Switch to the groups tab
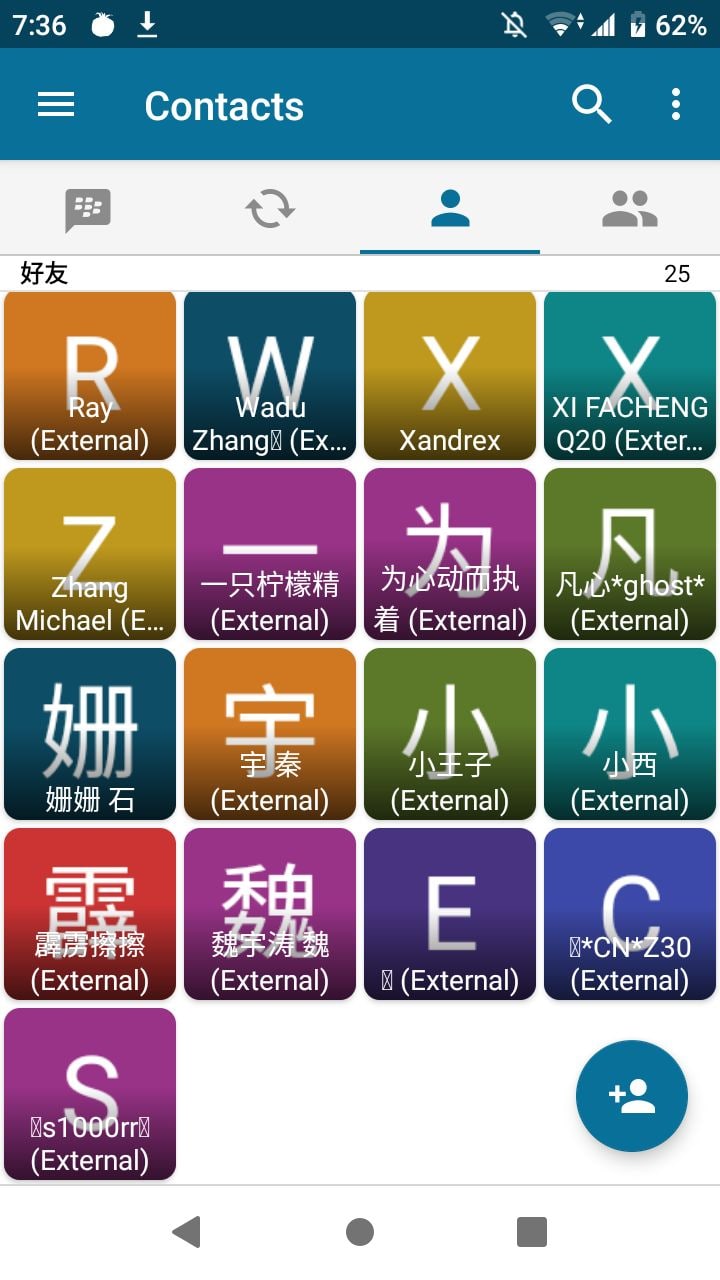Screen dimensions: 720x1280 pyautogui.click(x=630, y=209)
